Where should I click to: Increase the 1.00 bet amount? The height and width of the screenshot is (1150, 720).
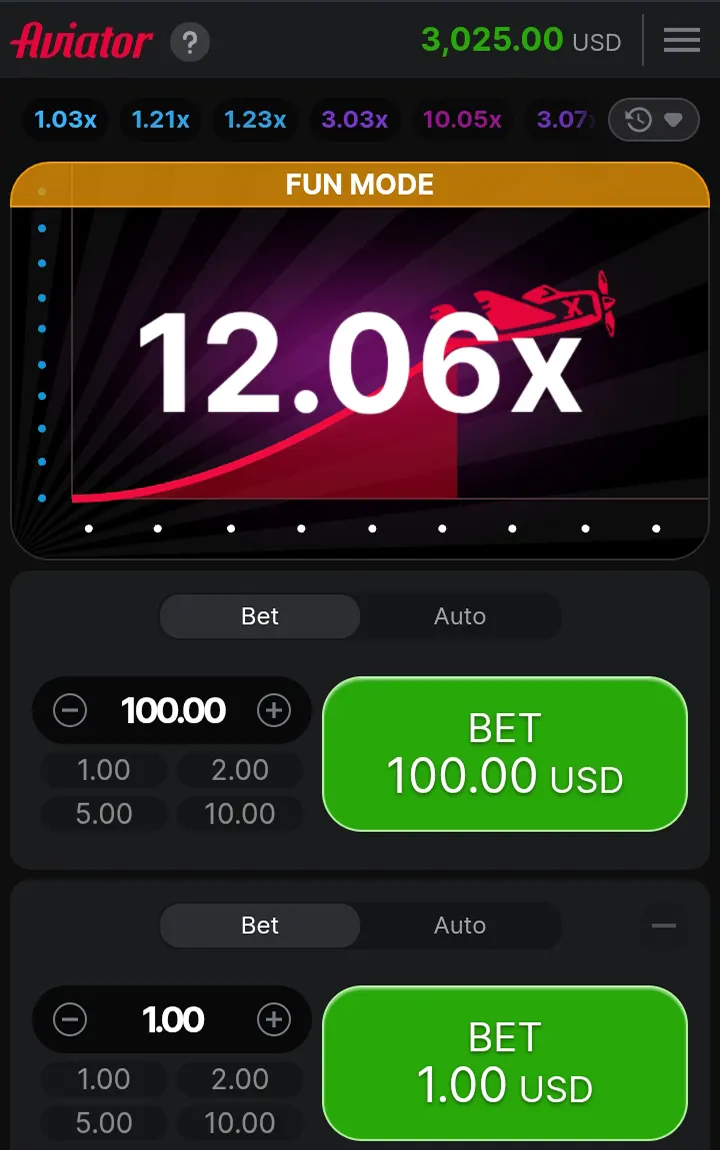tap(273, 1020)
